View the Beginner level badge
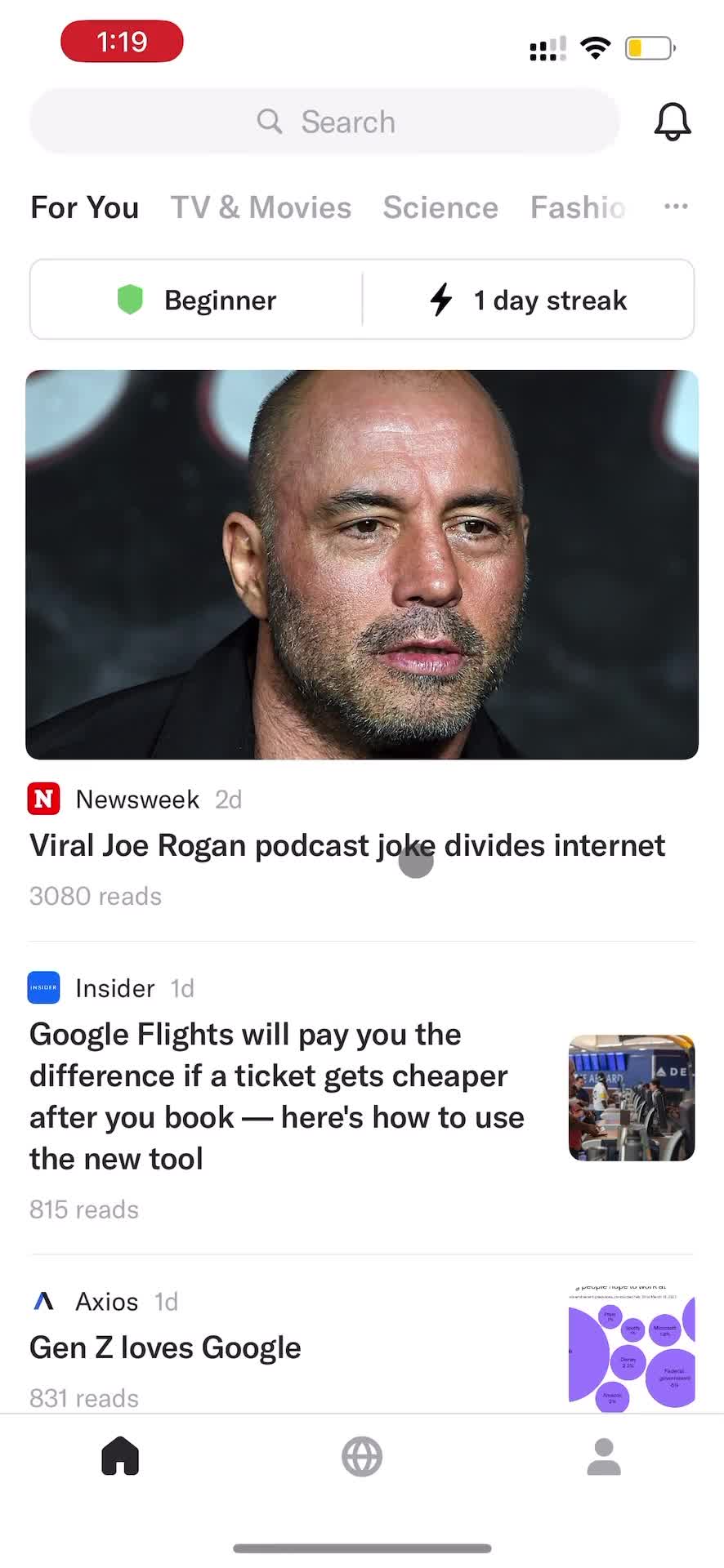The image size is (724, 1568). pos(197,300)
